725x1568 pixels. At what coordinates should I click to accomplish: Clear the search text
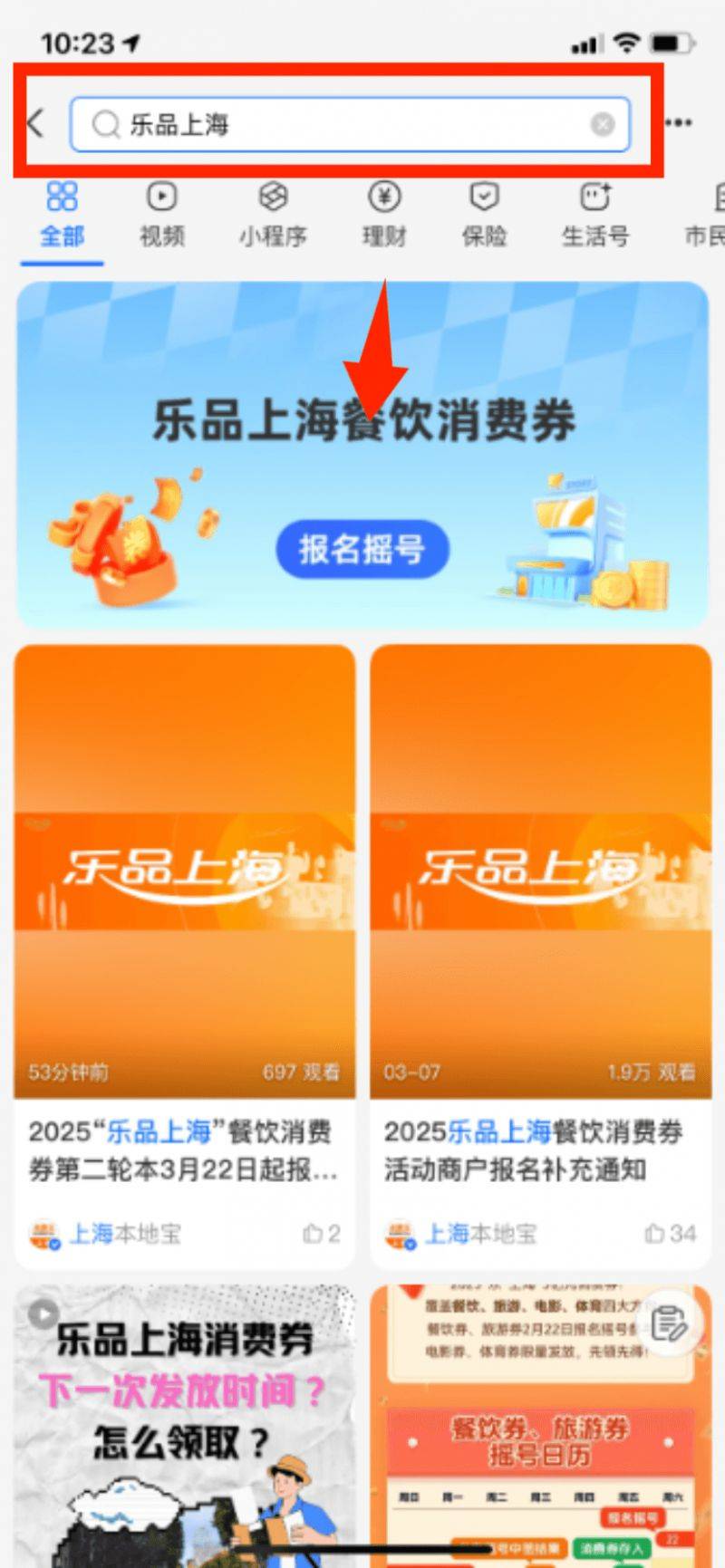tap(603, 124)
